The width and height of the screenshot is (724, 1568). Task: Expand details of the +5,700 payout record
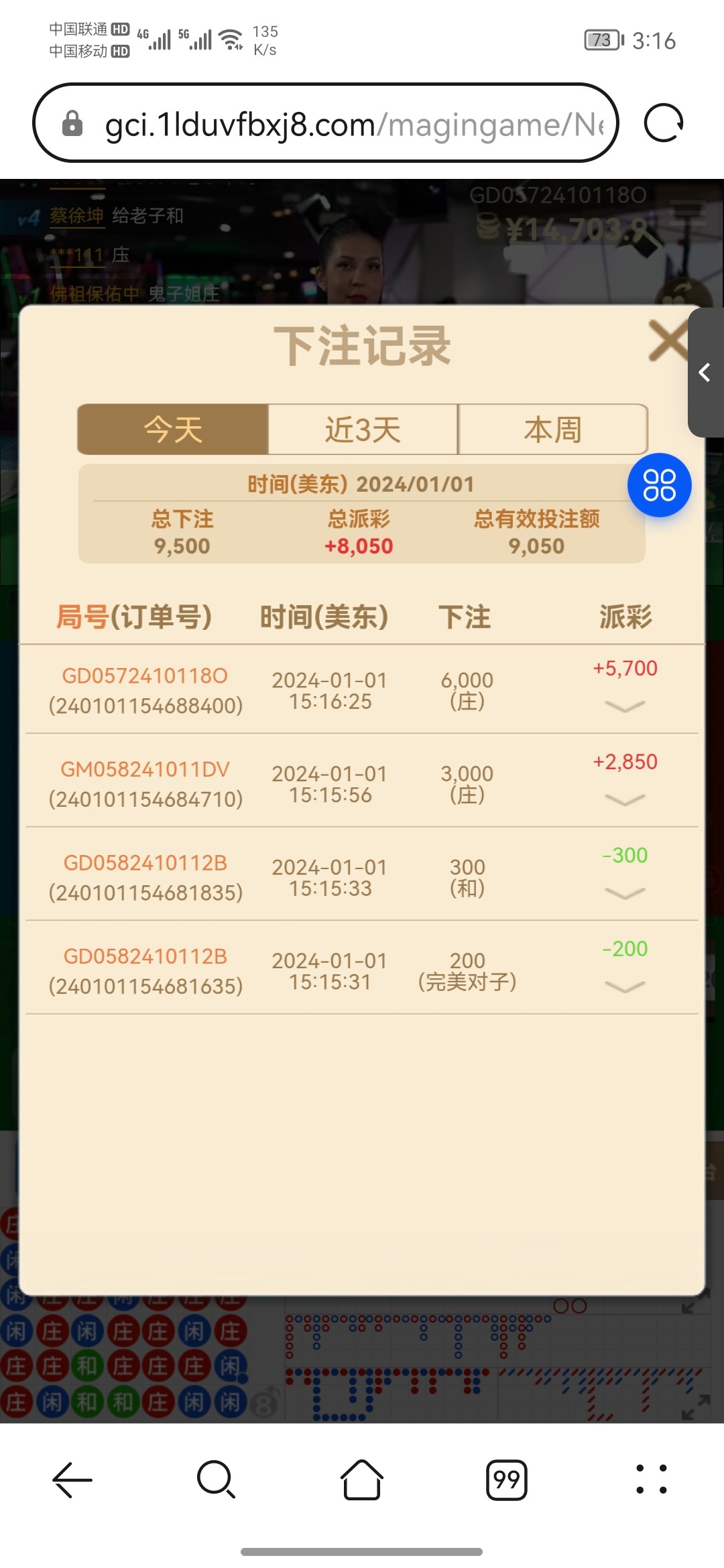[624, 706]
